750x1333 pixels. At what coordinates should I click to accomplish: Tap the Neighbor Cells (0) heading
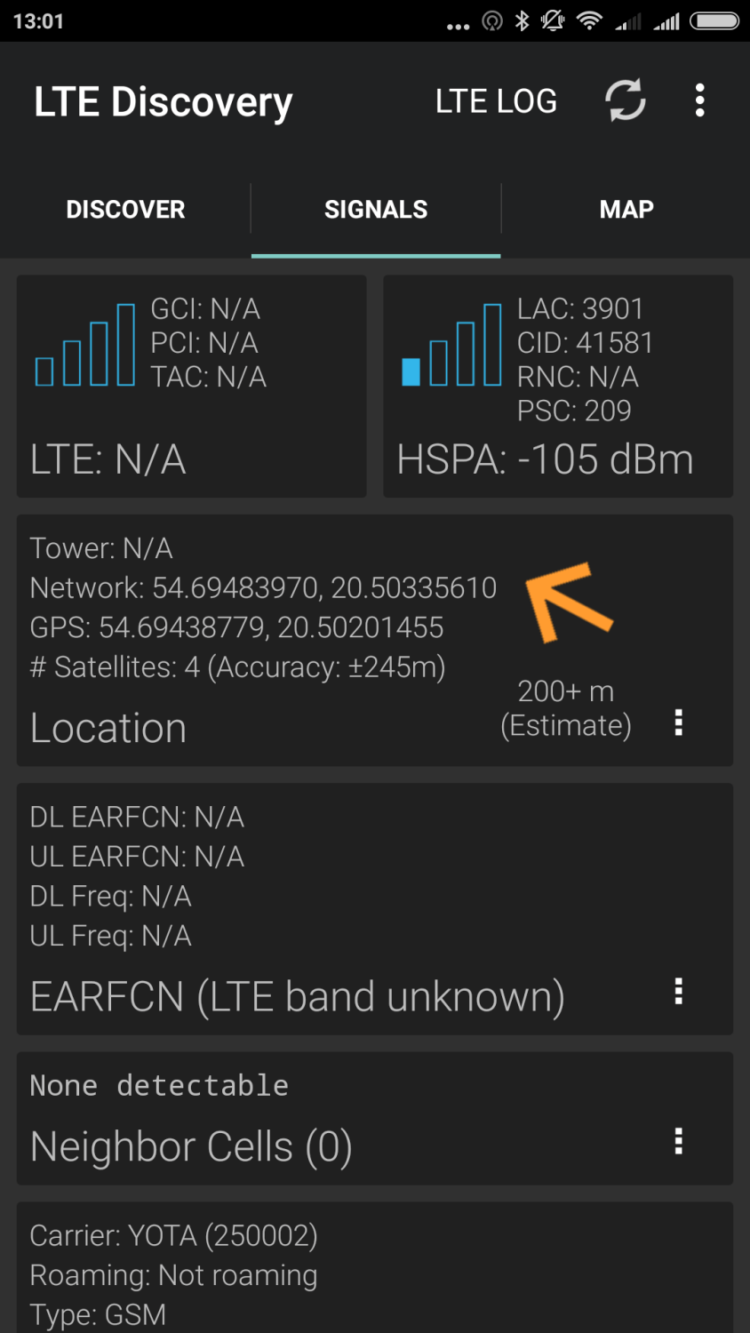[190, 1146]
